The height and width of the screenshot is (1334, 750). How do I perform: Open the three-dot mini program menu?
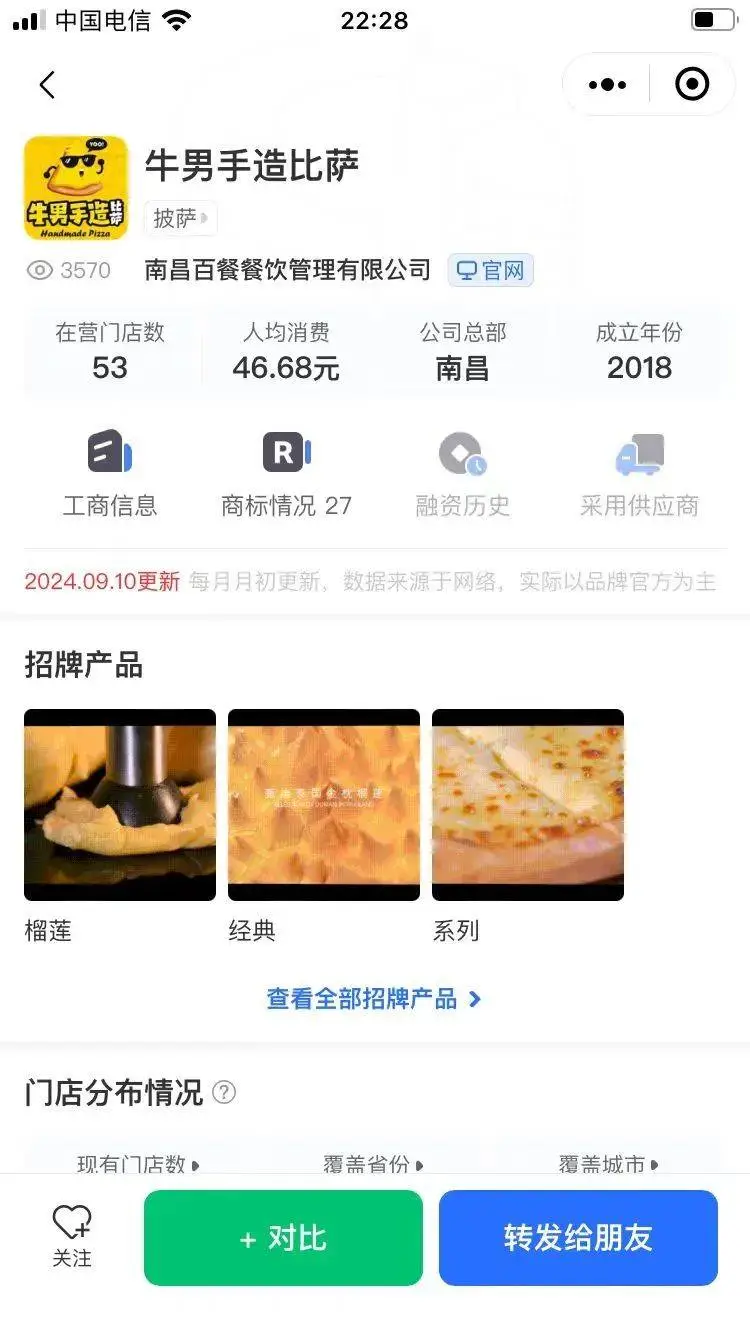click(x=606, y=84)
